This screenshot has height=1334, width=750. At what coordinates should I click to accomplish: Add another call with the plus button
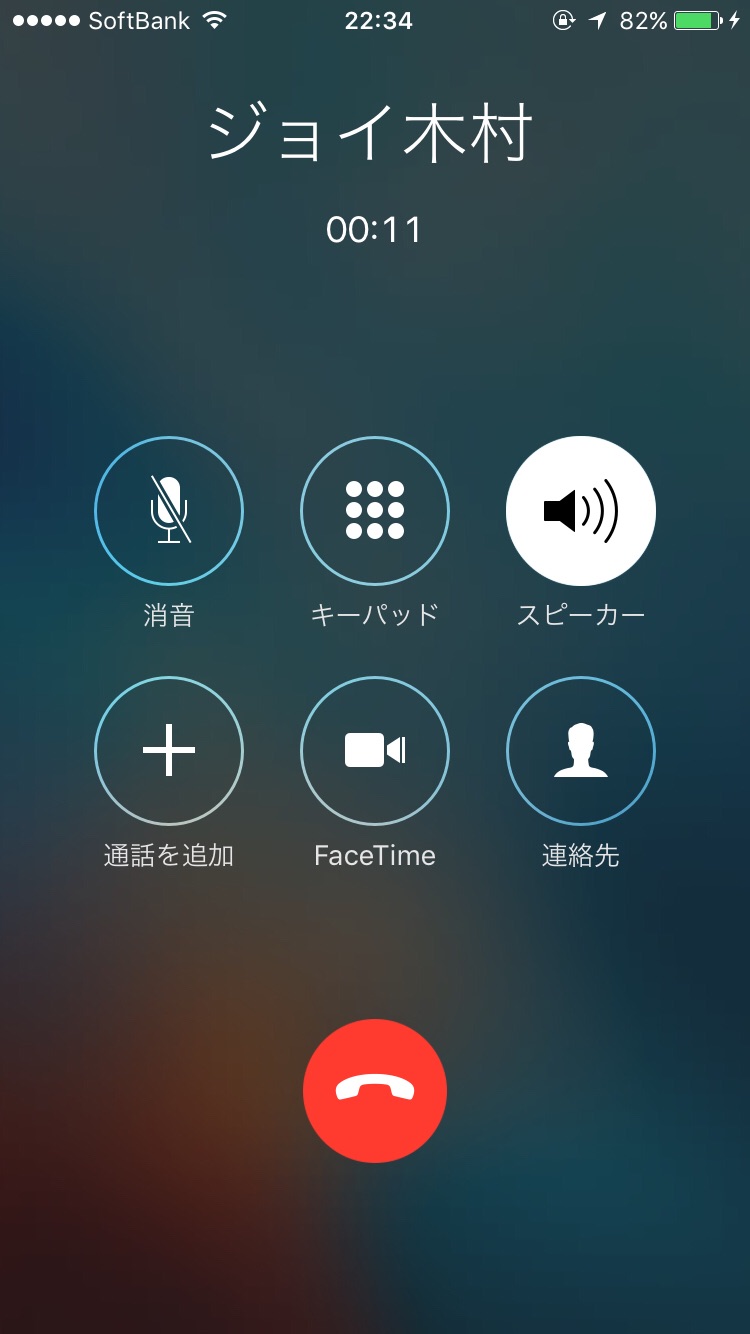click(169, 751)
